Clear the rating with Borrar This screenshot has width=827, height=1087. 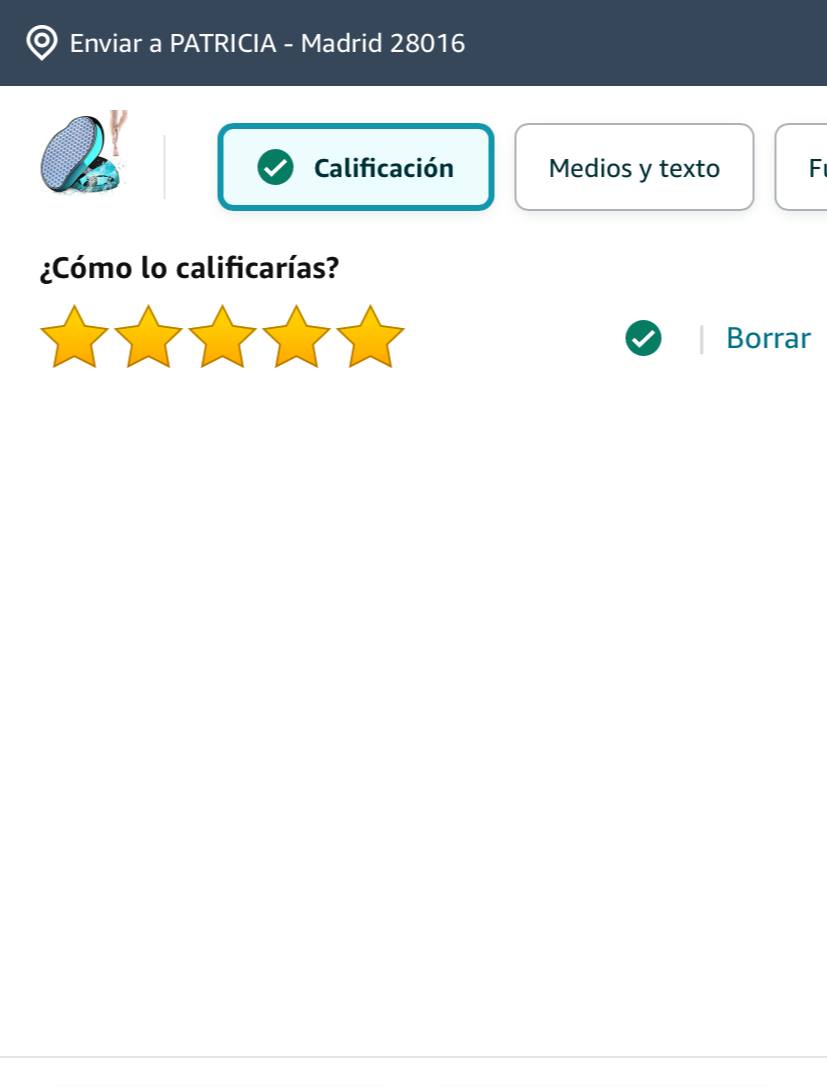767,338
